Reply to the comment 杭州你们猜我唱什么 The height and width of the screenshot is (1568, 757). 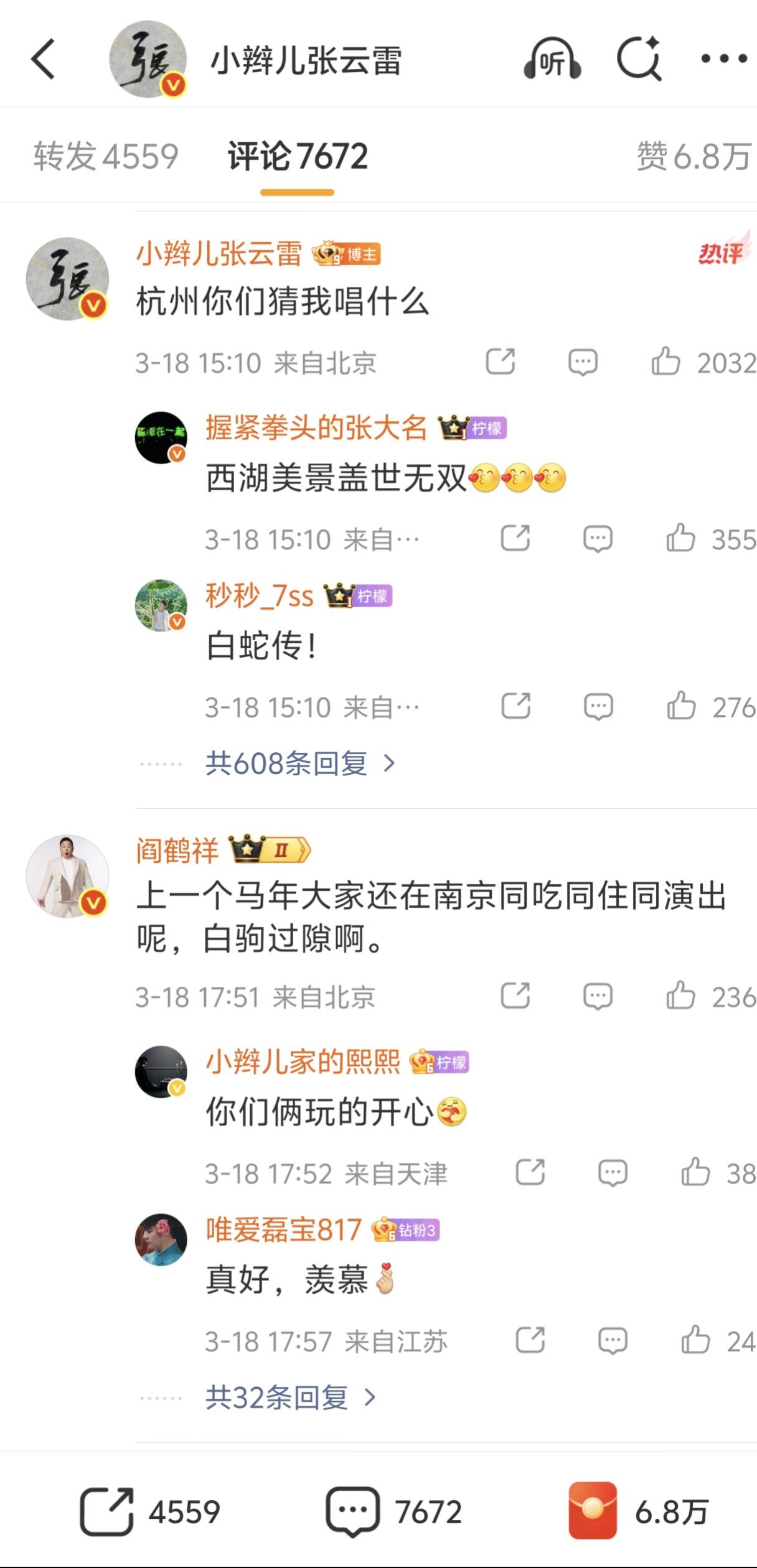(x=583, y=362)
